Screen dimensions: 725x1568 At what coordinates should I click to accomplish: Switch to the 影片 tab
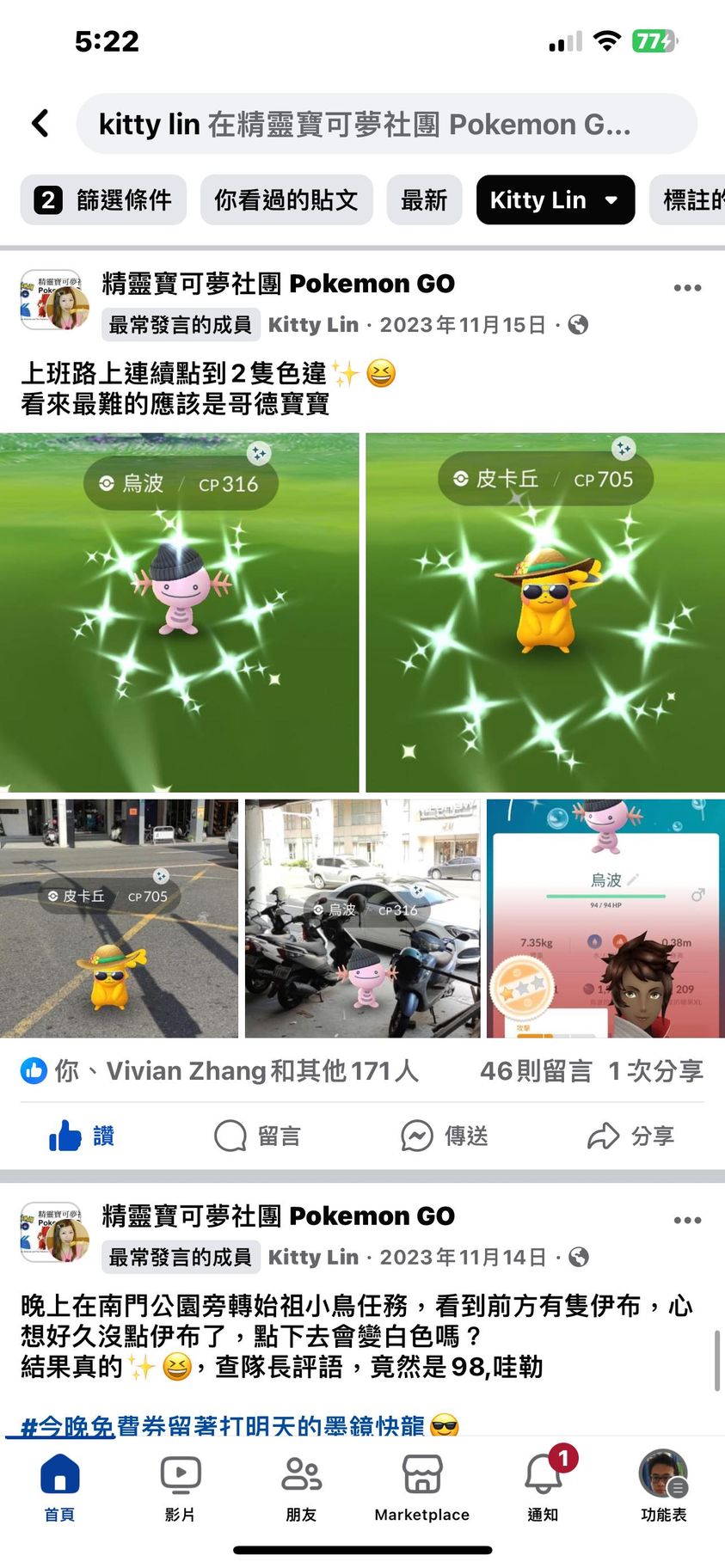(x=181, y=1486)
